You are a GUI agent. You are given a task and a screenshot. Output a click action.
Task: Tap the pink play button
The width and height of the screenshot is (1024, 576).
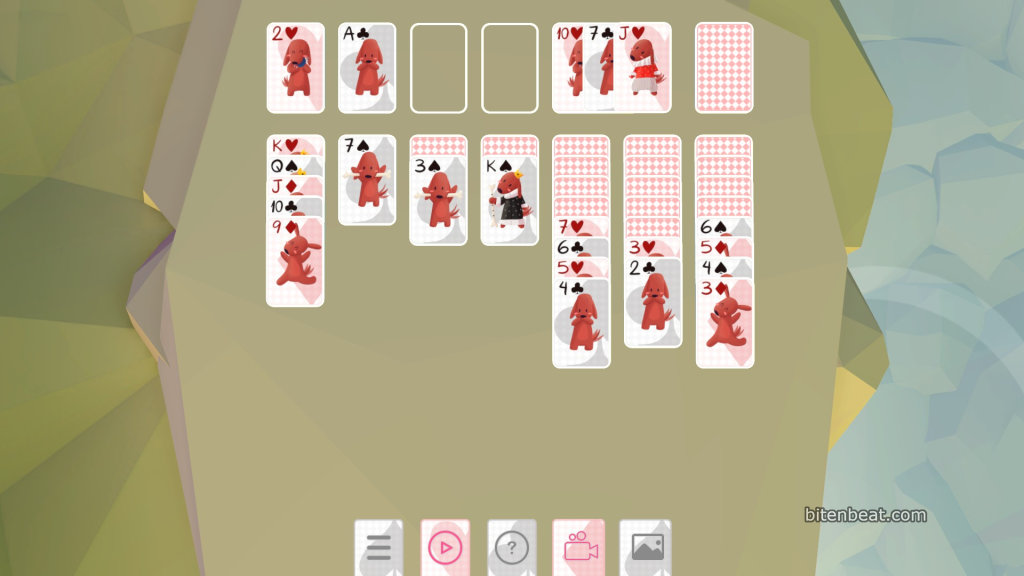445,548
